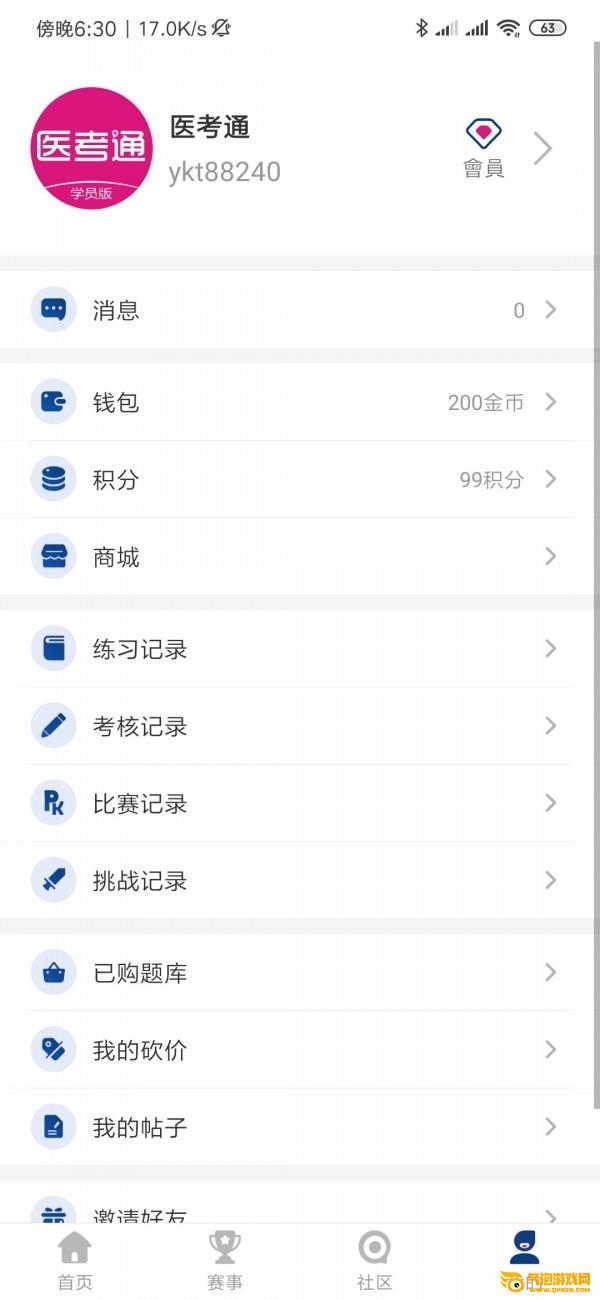The width and height of the screenshot is (600, 1300).
Task: Open 练习记录 practice records
Action: 300,649
